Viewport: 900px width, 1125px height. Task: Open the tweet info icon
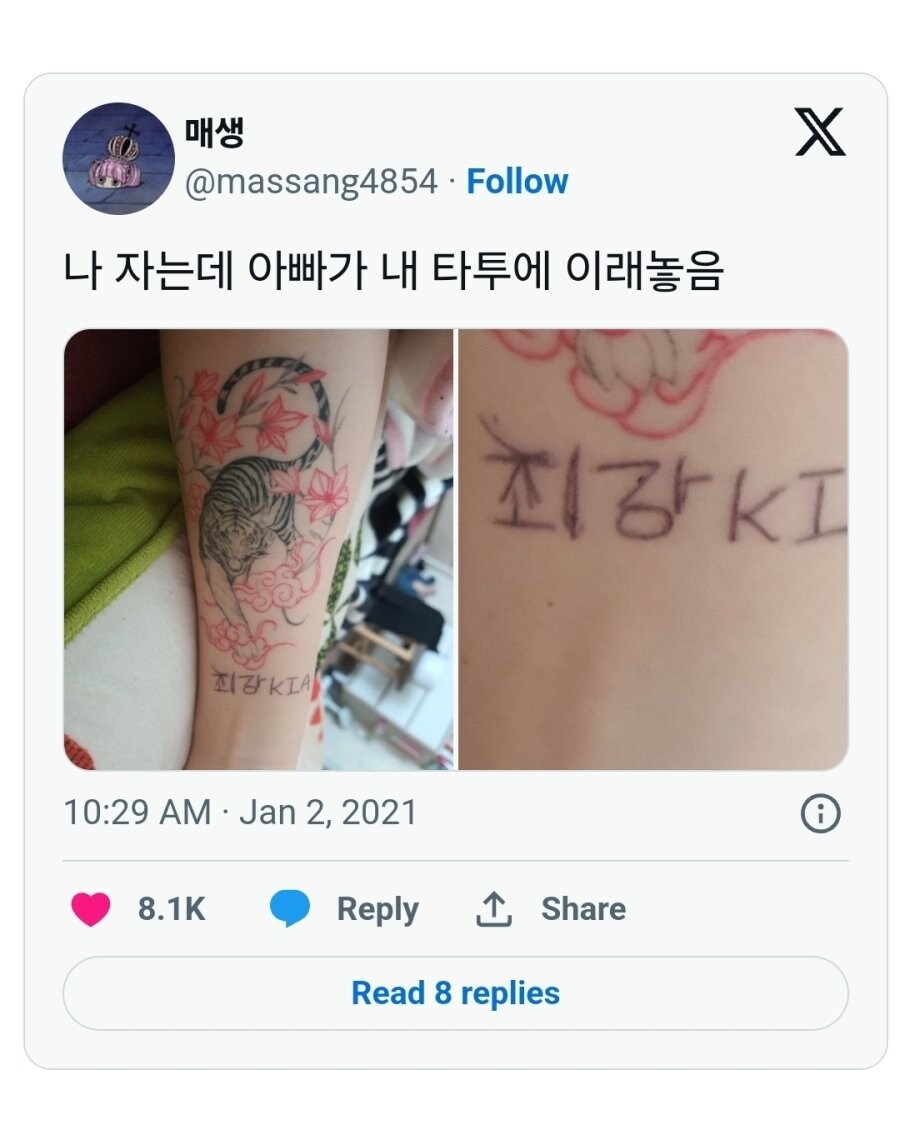tap(820, 813)
